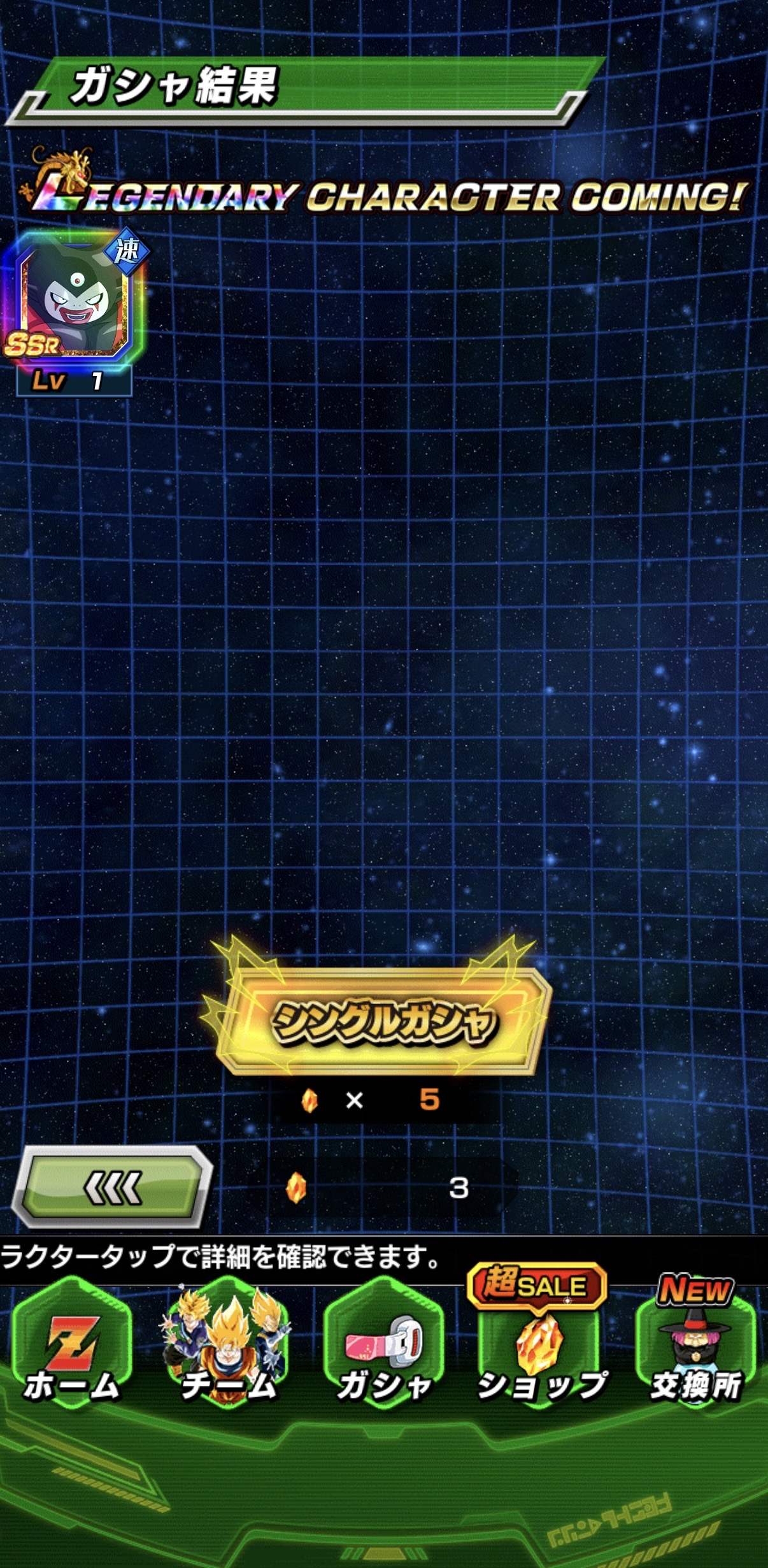
Task: Open the 交換所 exchange tab
Action: coord(695,1351)
